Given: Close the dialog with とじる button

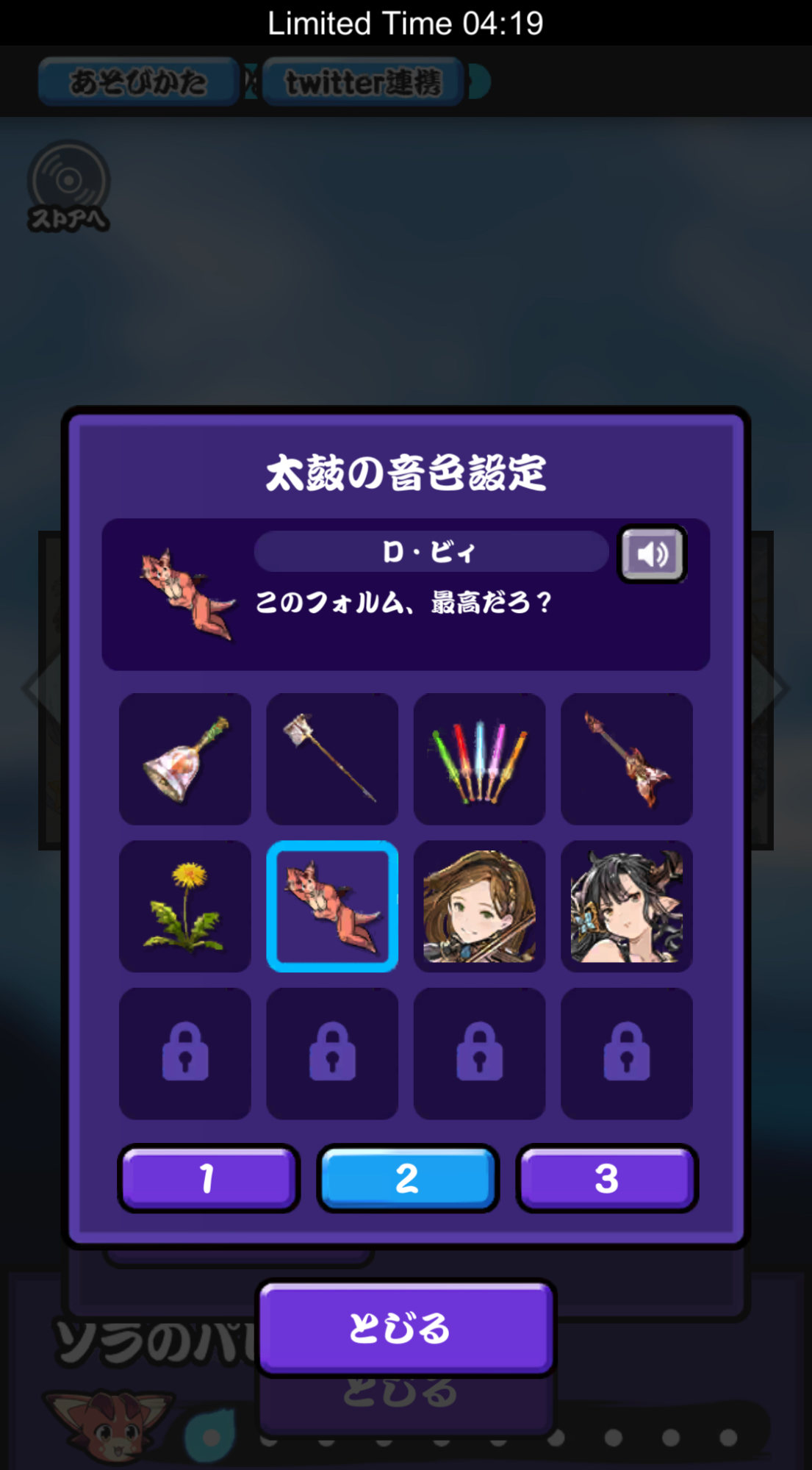Looking at the screenshot, I should pos(406,1328).
